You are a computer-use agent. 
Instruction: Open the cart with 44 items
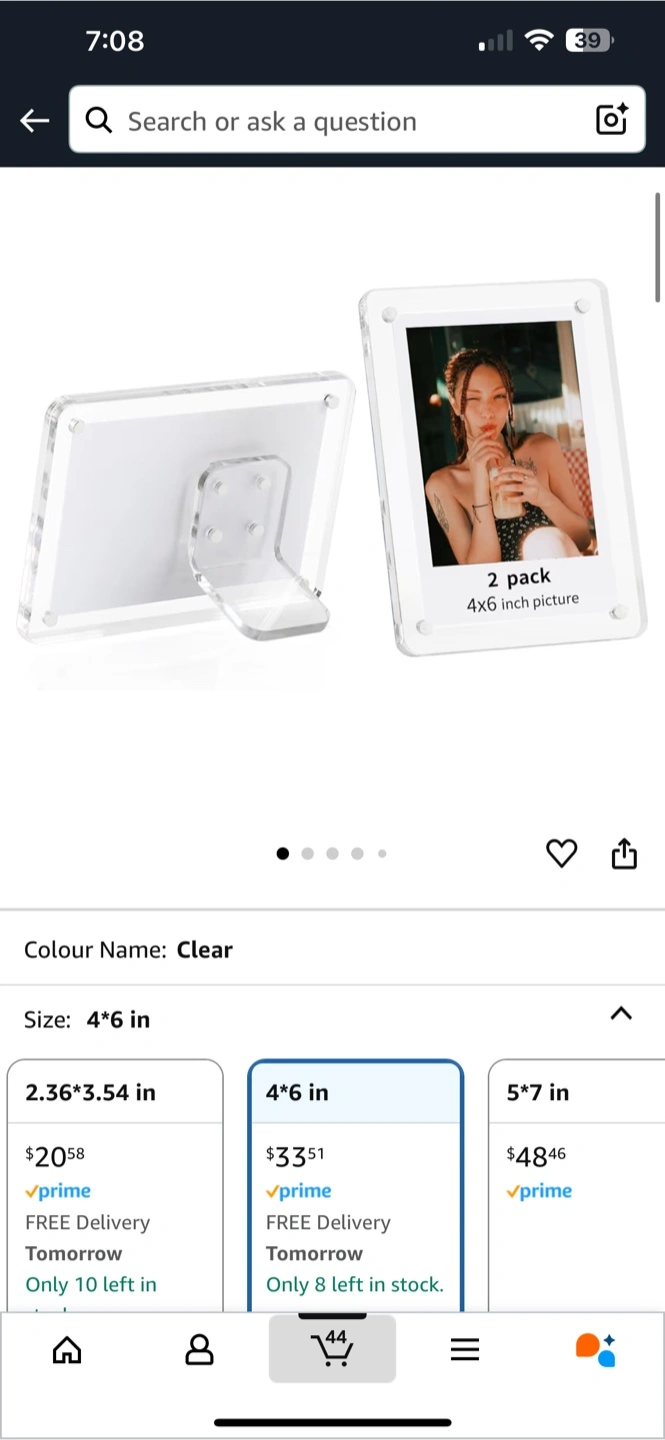click(x=332, y=1348)
